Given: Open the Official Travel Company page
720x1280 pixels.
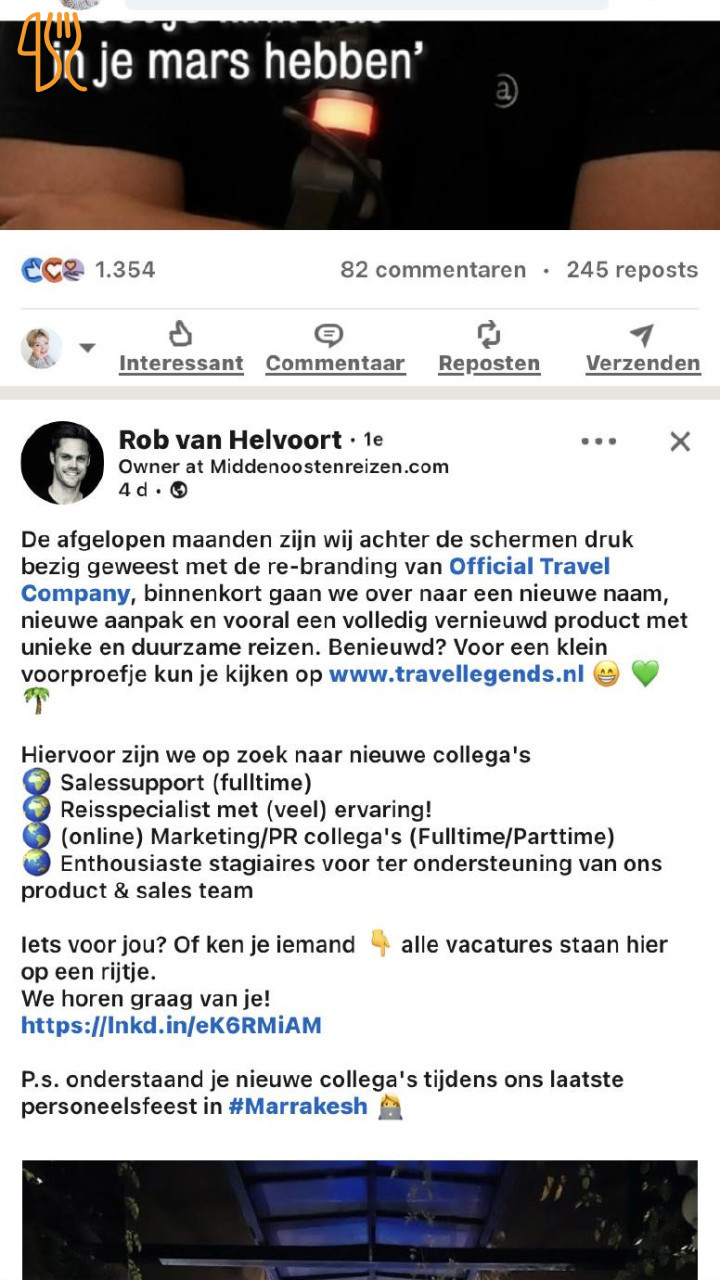Looking at the screenshot, I should [x=529, y=566].
